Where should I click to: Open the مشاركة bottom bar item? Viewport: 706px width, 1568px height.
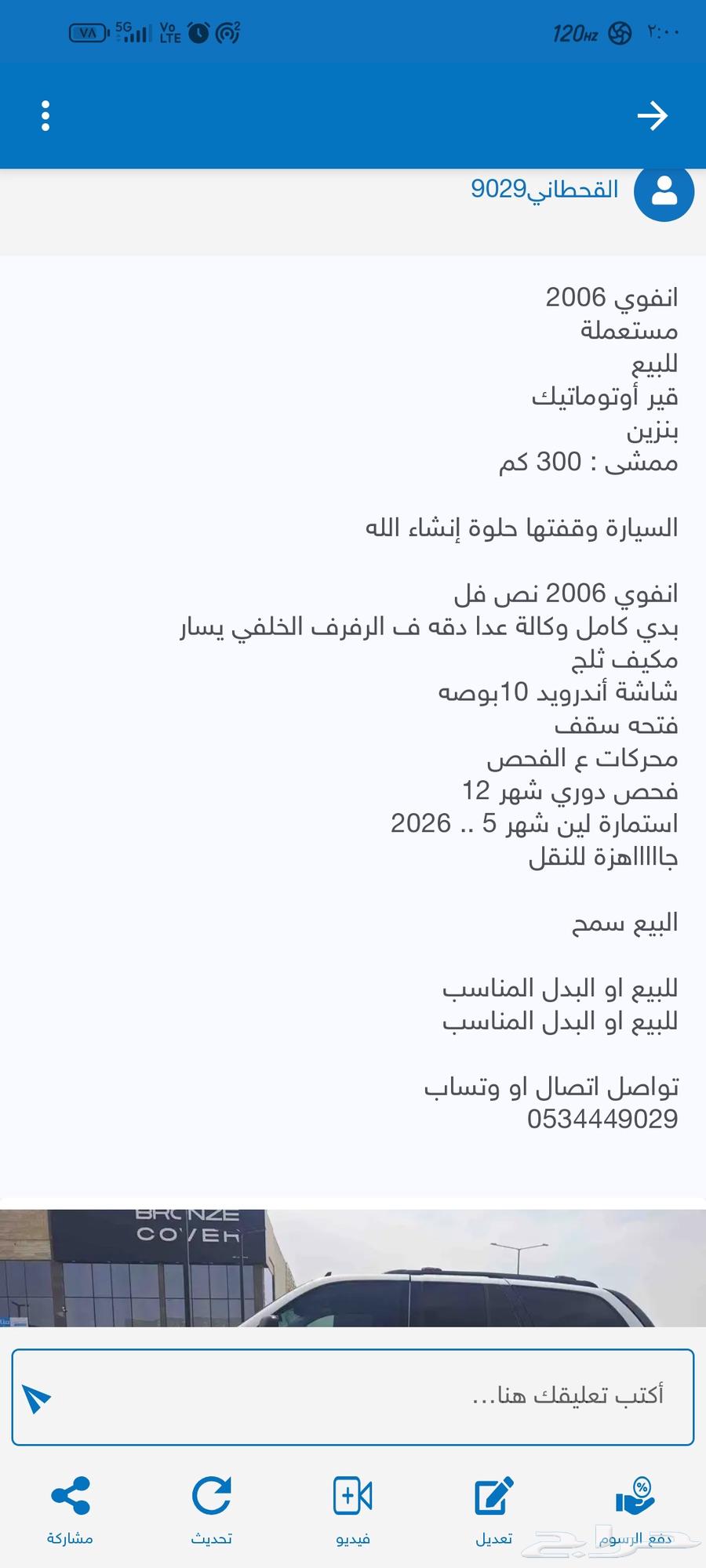click(71, 1537)
